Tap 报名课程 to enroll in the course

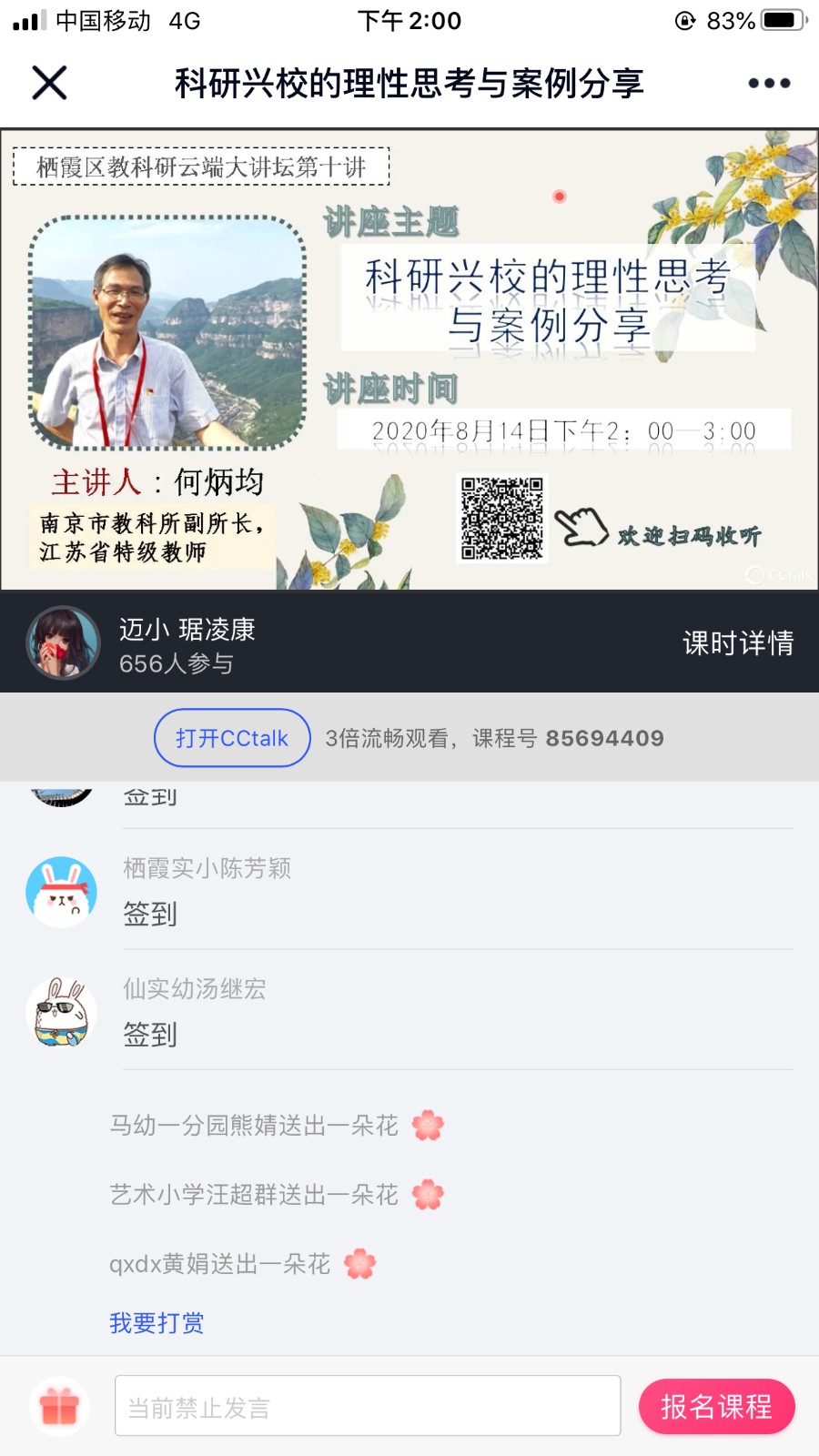(716, 1407)
